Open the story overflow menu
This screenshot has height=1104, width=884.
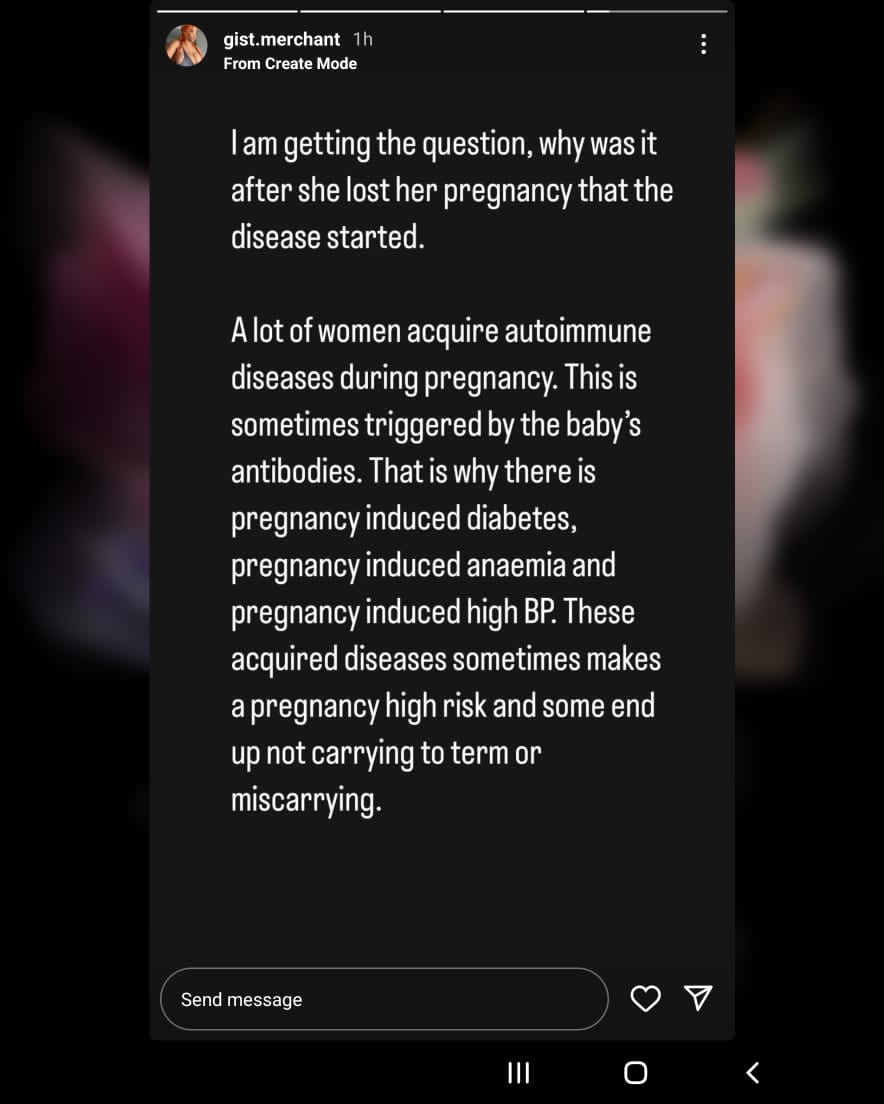[x=704, y=44]
